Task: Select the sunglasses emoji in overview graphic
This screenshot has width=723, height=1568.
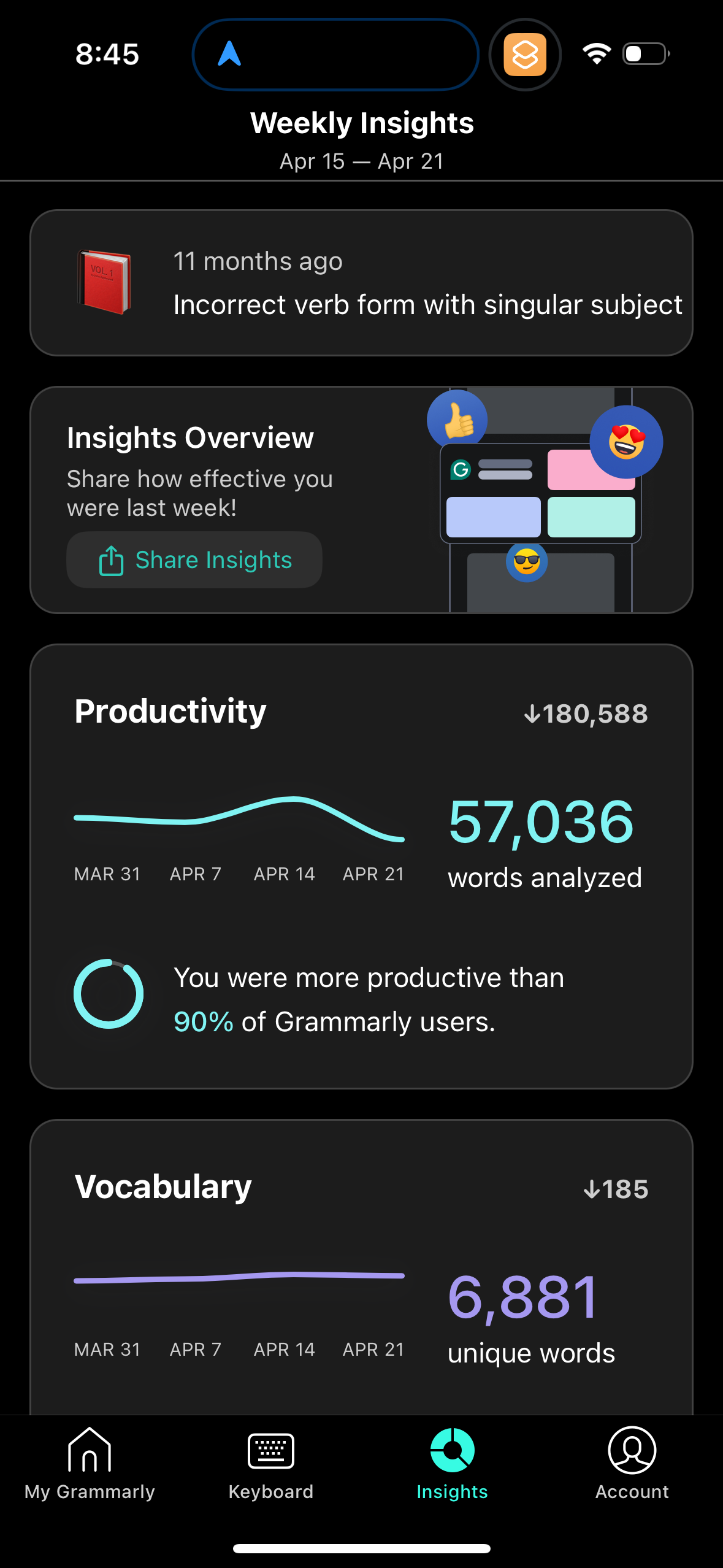Action: [x=526, y=560]
